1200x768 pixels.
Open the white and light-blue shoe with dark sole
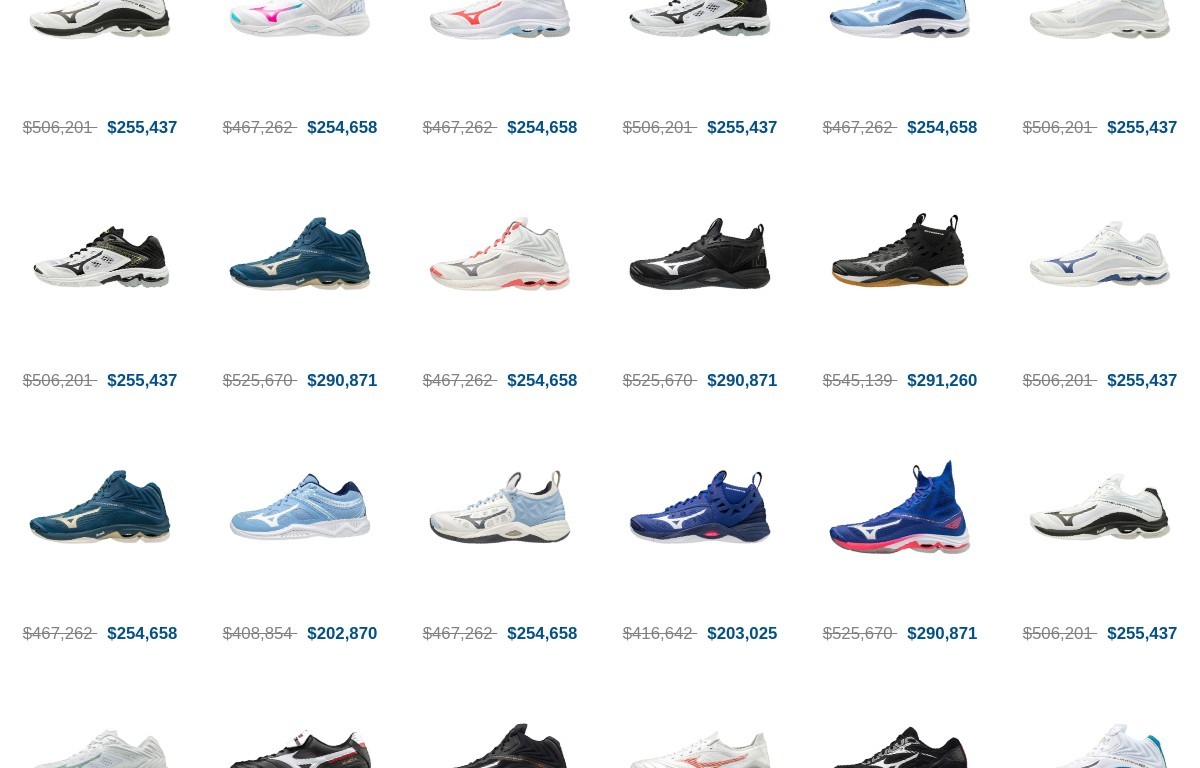point(500,507)
